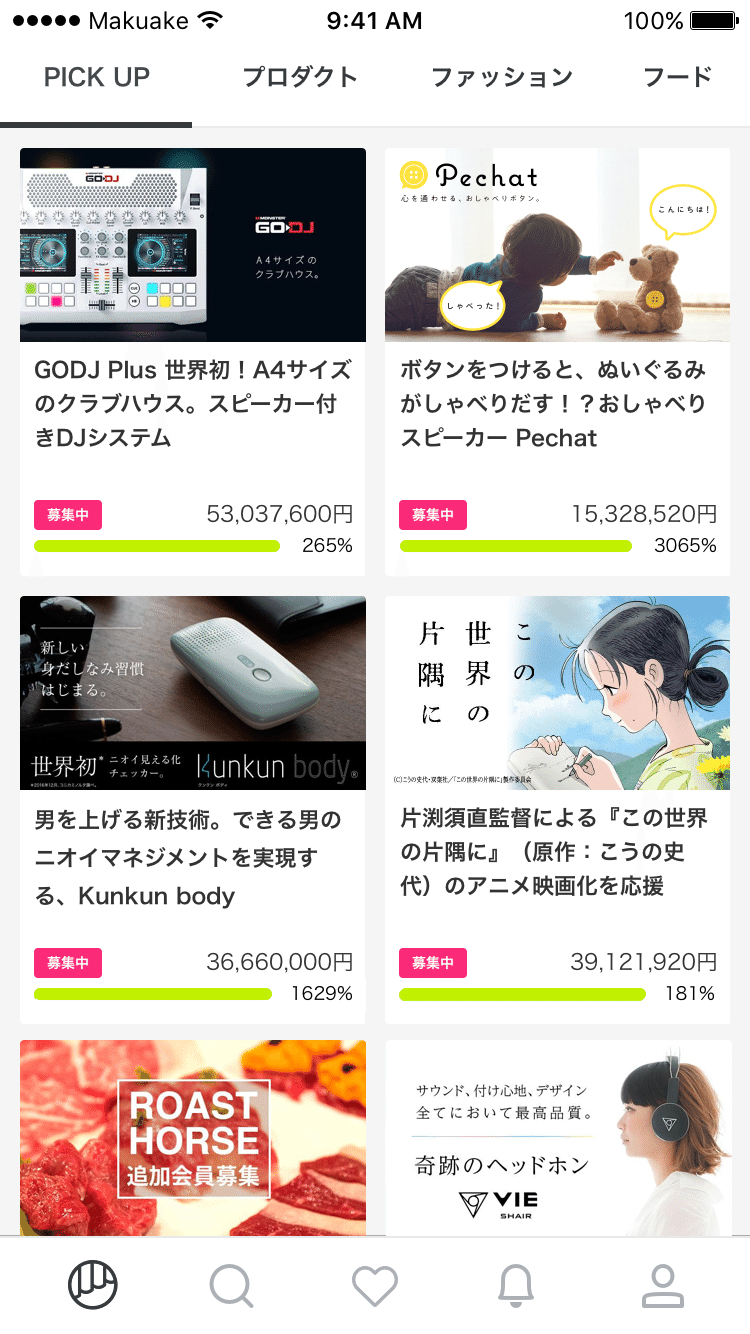Open the フード tab
750x1334 pixels.
677,75
